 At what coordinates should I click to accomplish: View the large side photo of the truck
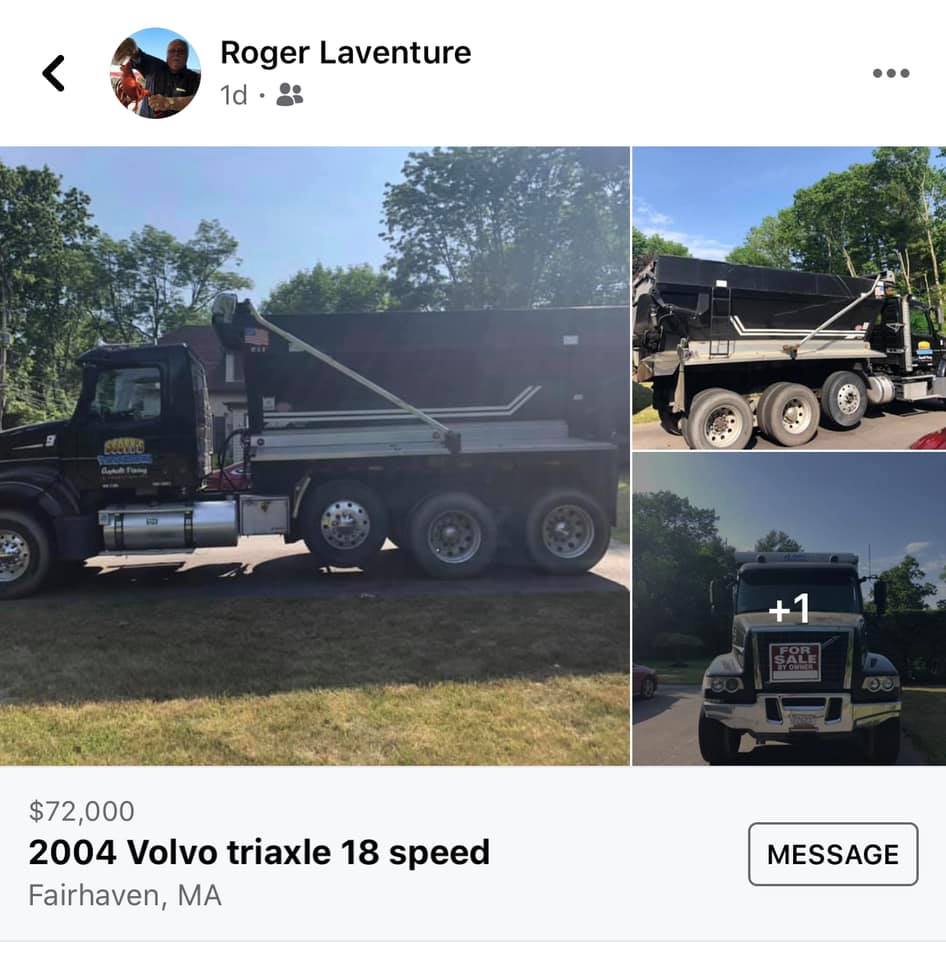pos(314,455)
